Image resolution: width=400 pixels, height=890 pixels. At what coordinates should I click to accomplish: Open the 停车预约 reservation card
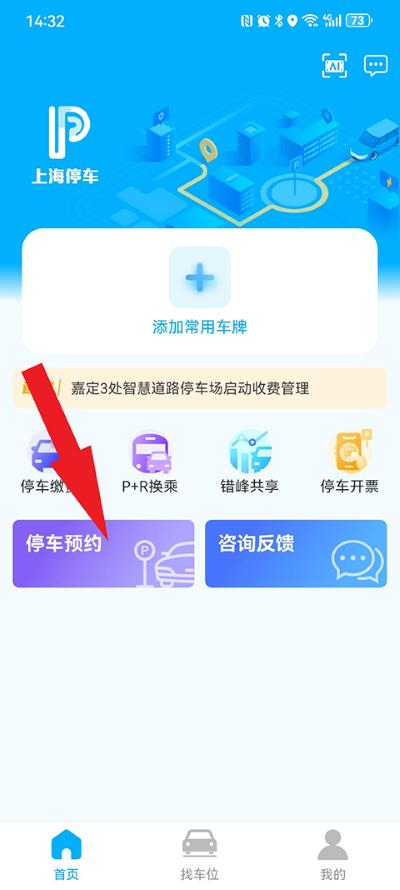pyautogui.click(x=103, y=553)
